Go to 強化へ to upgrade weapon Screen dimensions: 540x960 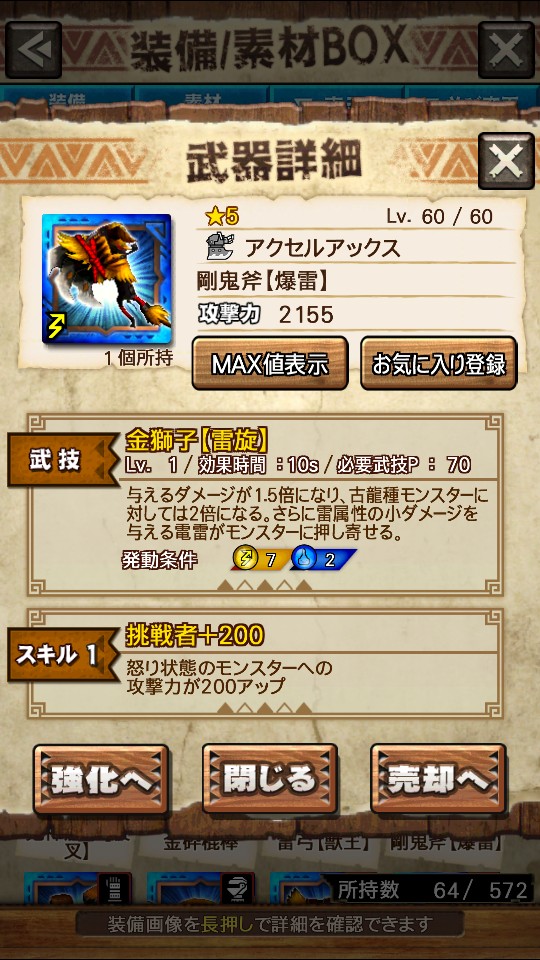click(x=101, y=779)
